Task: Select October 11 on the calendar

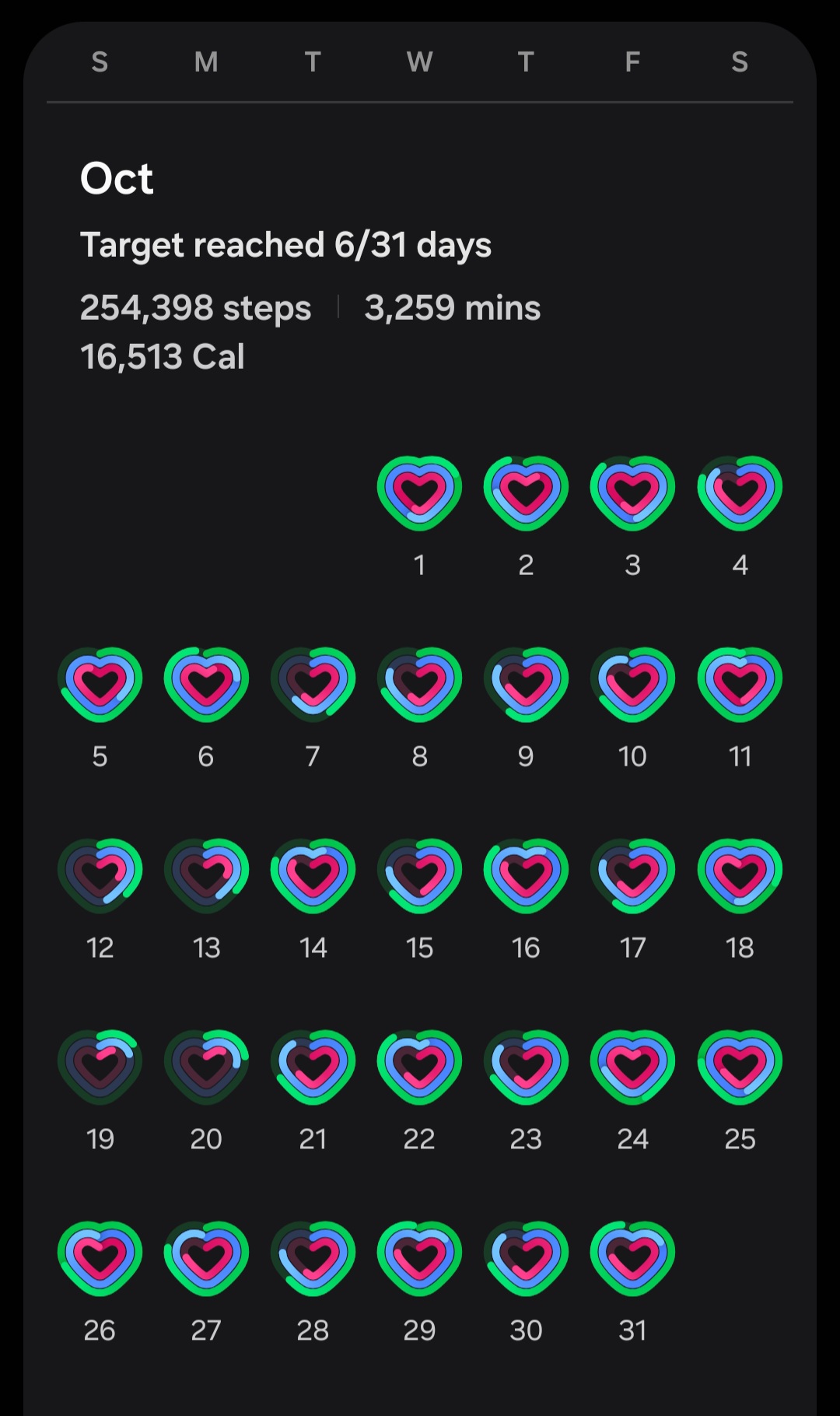Action: (x=740, y=685)
